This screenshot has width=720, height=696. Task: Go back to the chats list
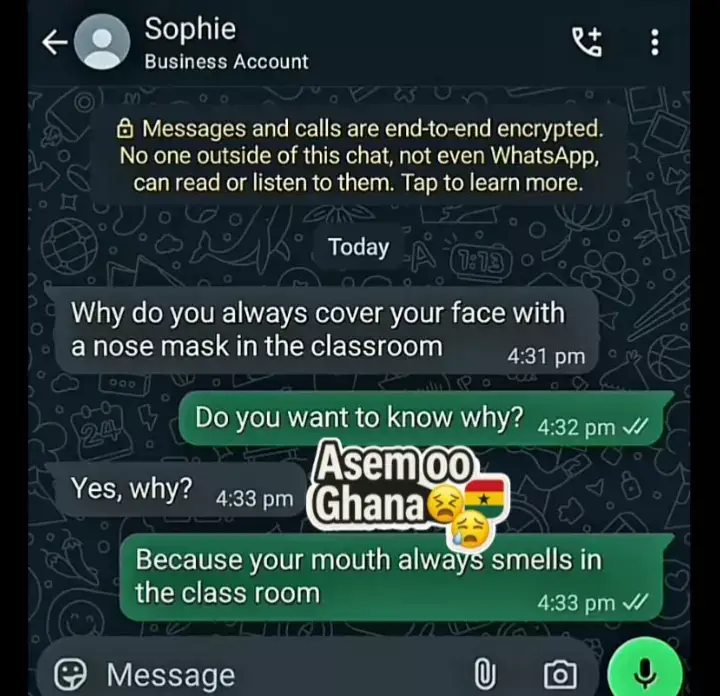pos(54,42)
